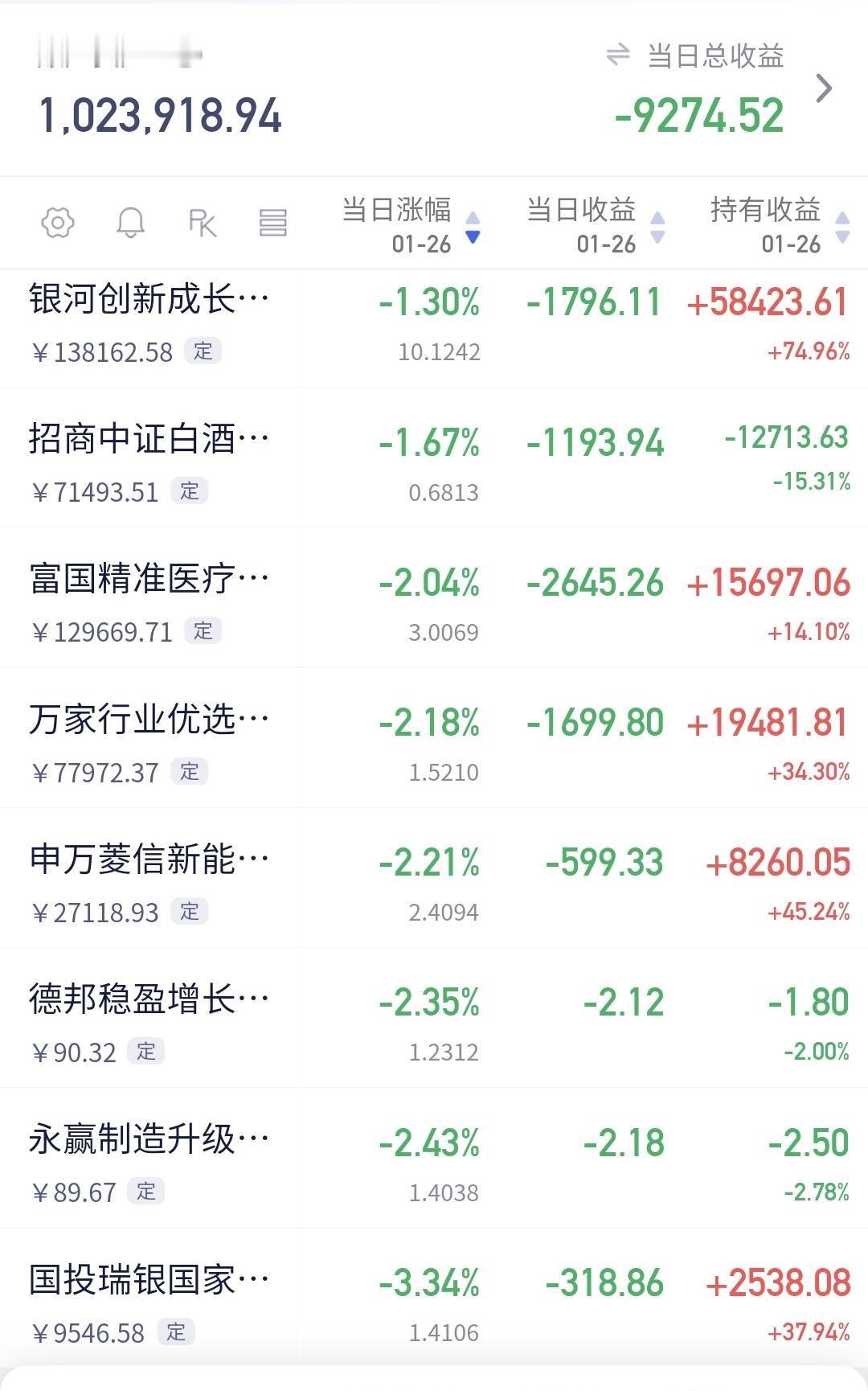Sort by 当日收益 column
The height and width of the screenshot is (1391, 868).
[595, 225]
